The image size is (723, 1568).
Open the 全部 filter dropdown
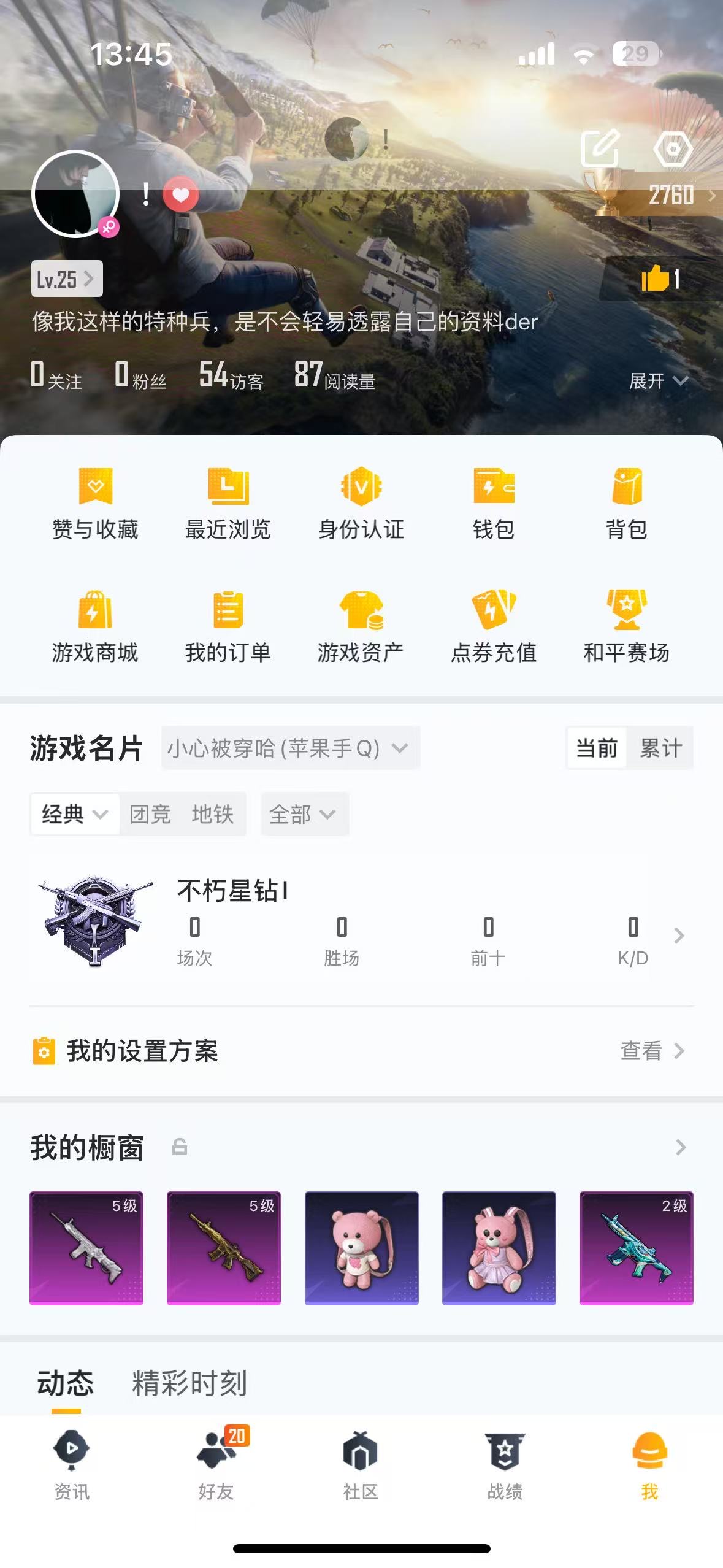coord(304,814)
